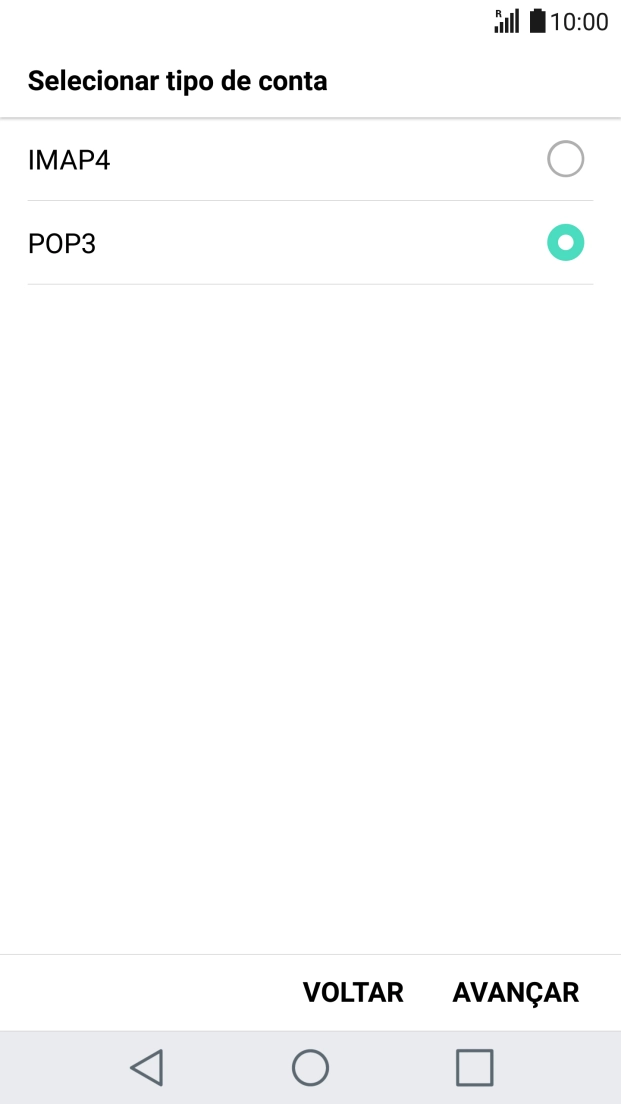The image size is (621, 1104).
Task: Go back using the system back arrow
Action: [x=146, y=1067]
